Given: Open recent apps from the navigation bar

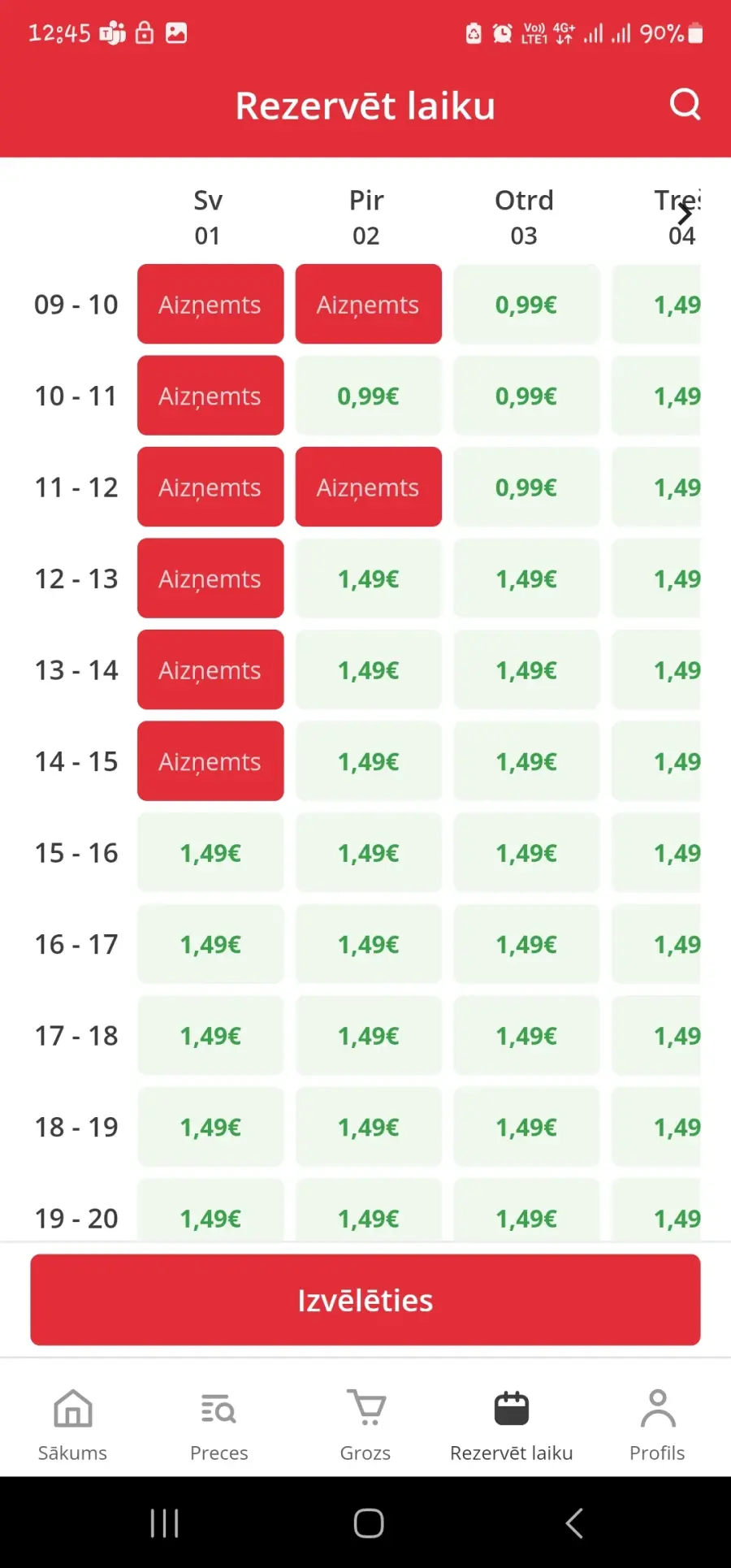Looking at the screenshot, I should [164, 1523].
